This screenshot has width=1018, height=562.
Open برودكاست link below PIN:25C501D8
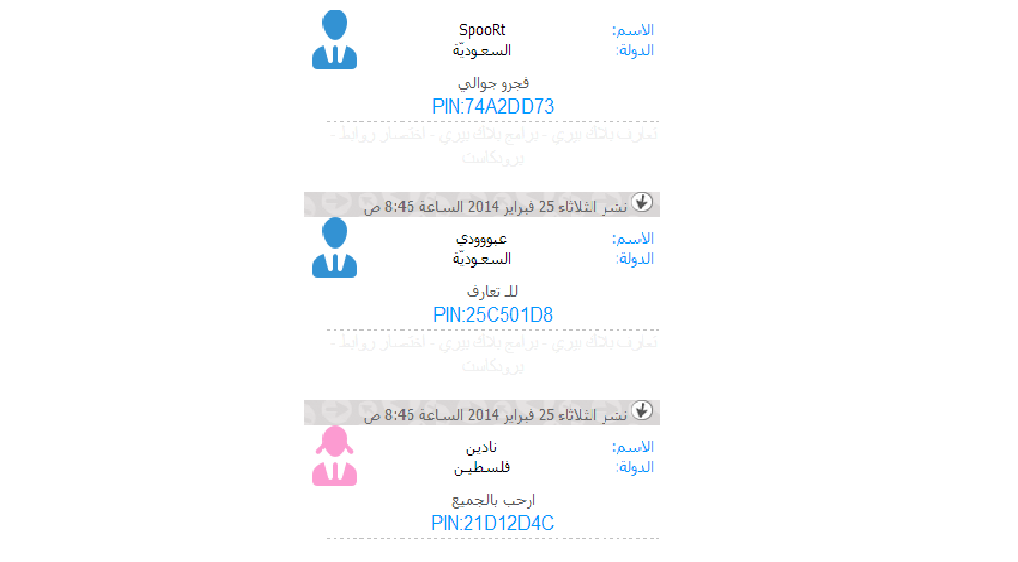click(x=493, y=366)
